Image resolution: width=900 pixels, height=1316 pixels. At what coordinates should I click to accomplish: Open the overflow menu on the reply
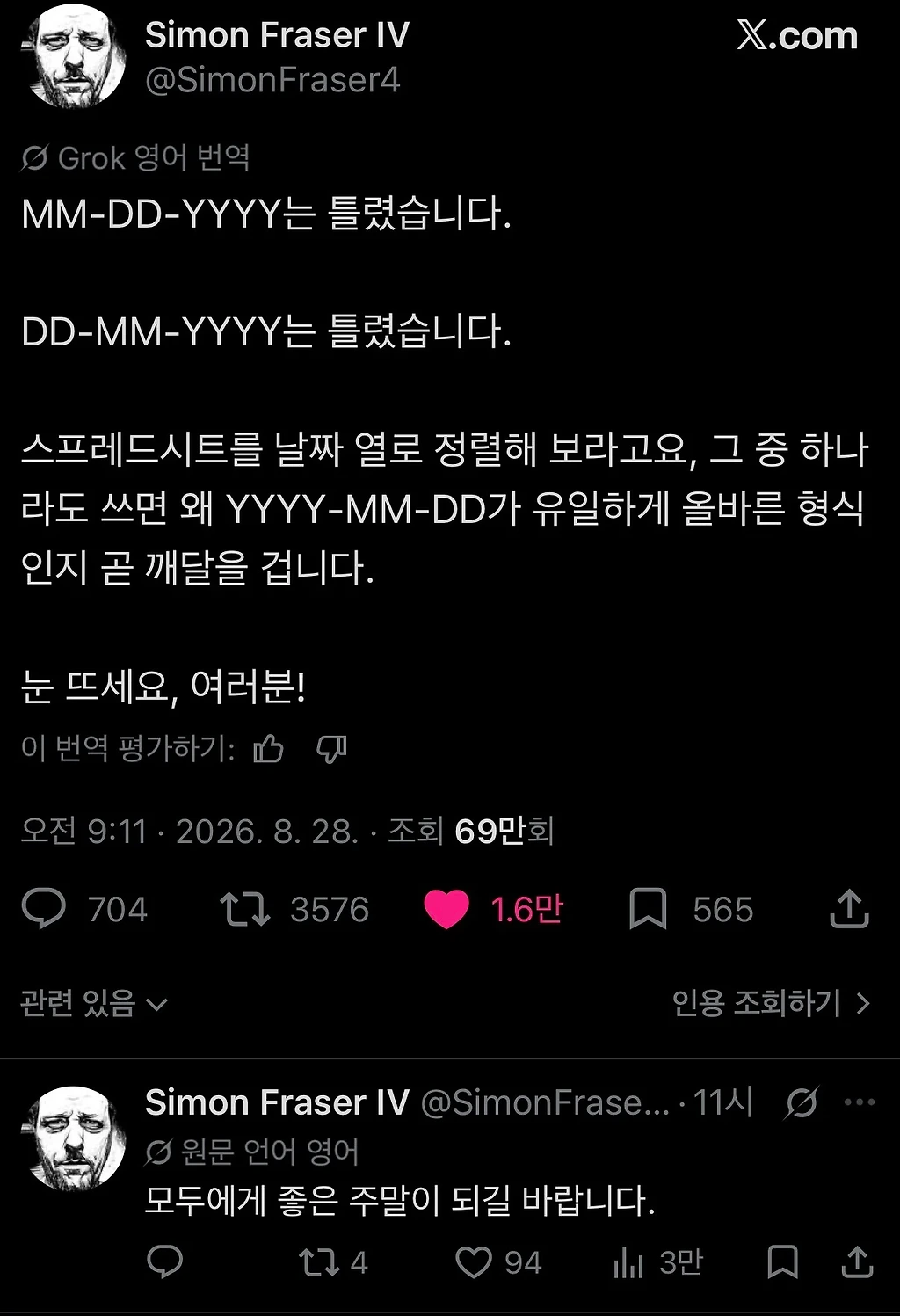pos(859,1102)
